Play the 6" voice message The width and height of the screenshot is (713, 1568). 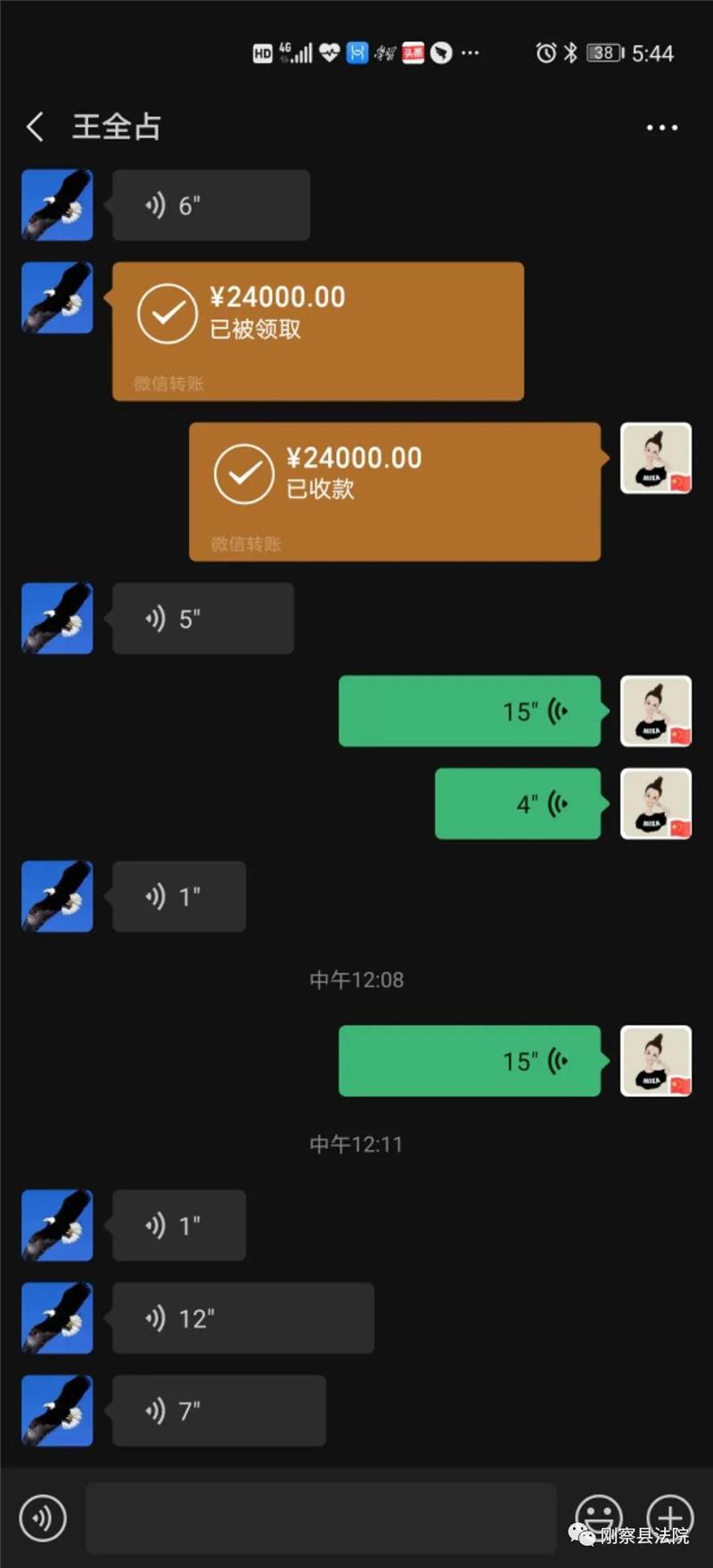[x=211, y=205]
